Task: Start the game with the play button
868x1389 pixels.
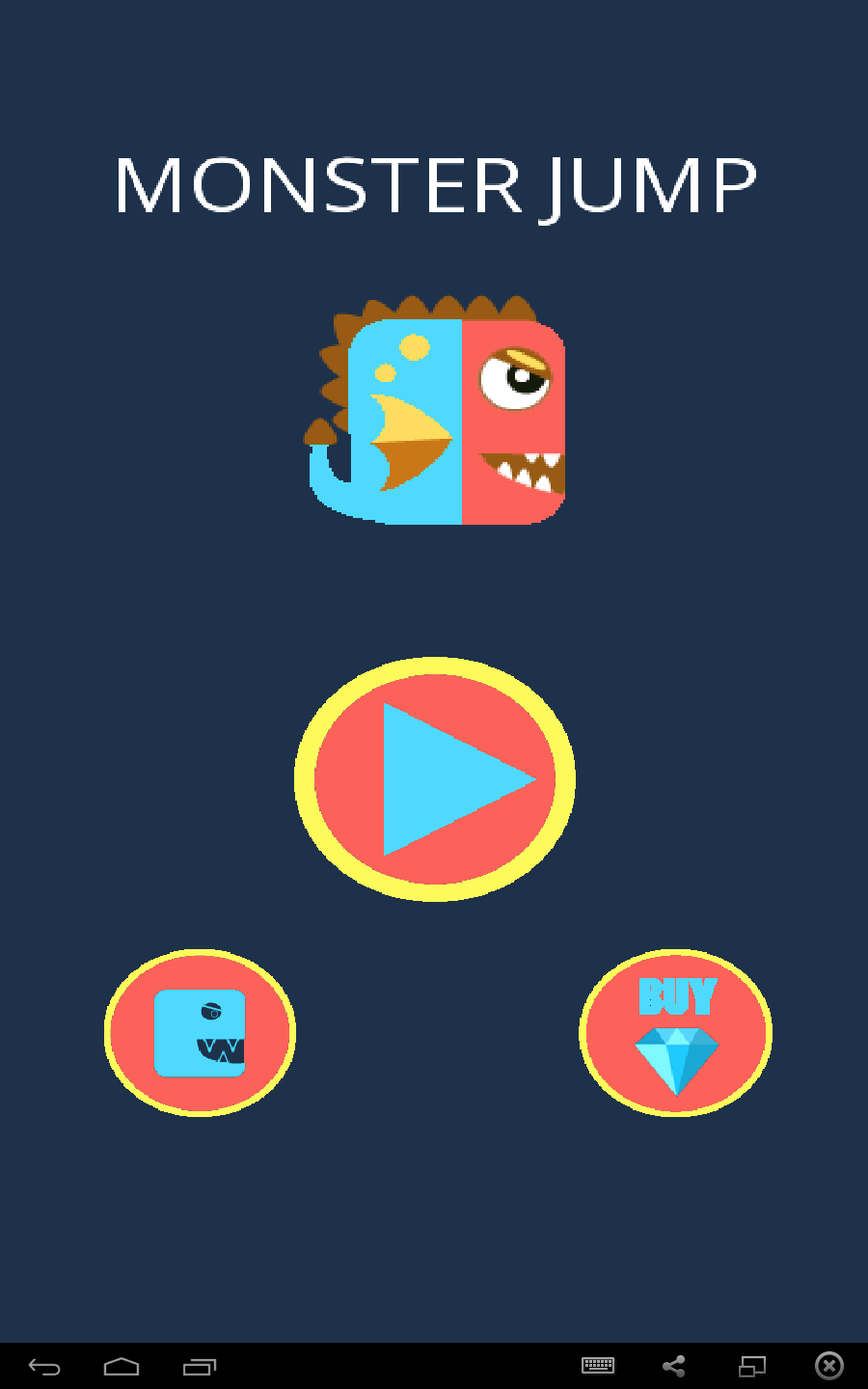Action: pos(435,779)
